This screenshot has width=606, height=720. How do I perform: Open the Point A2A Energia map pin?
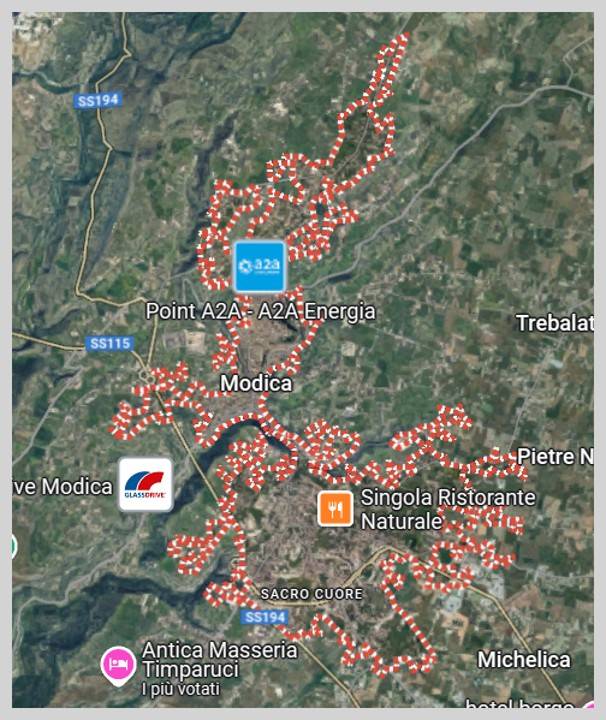[259, 266]
